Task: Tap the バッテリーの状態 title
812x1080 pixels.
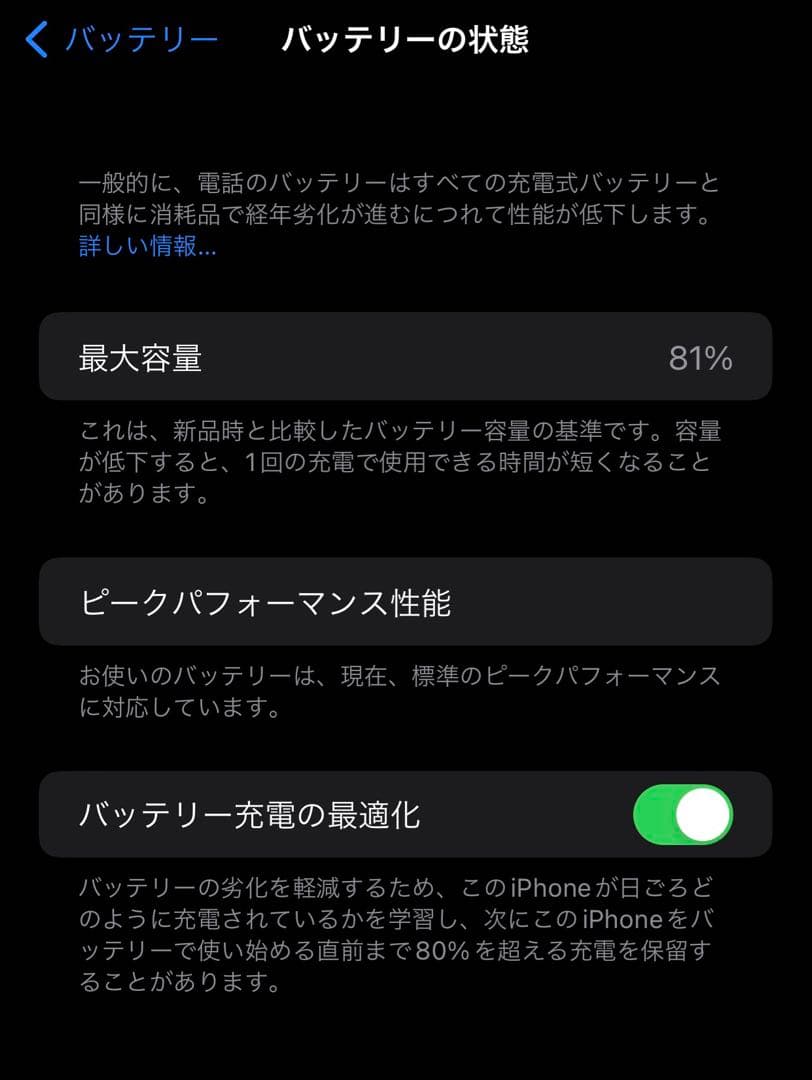Action: coord(406,40)
